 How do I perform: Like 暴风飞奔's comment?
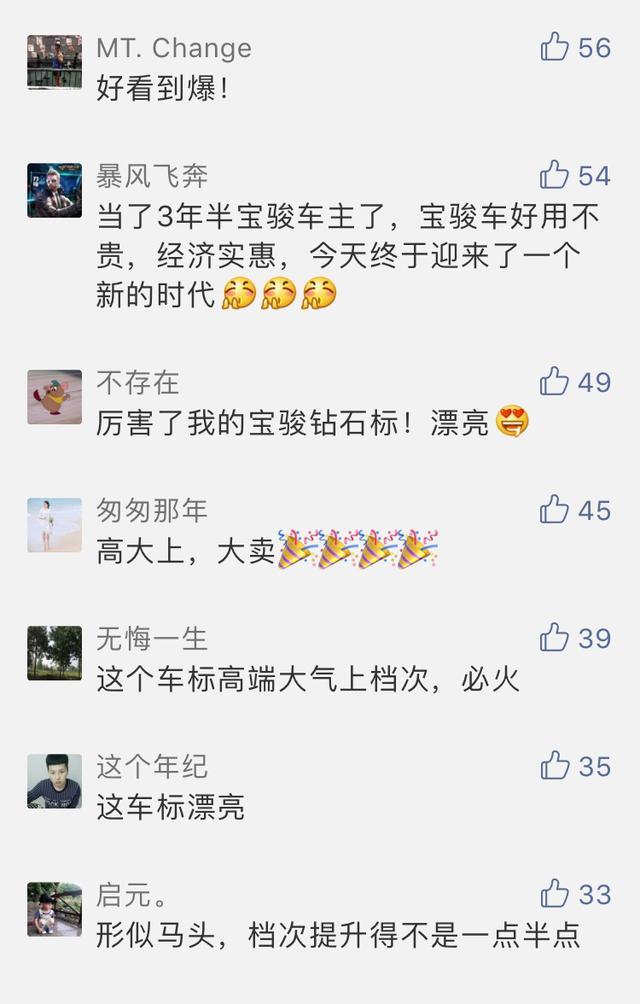click(x=555, y=175)
